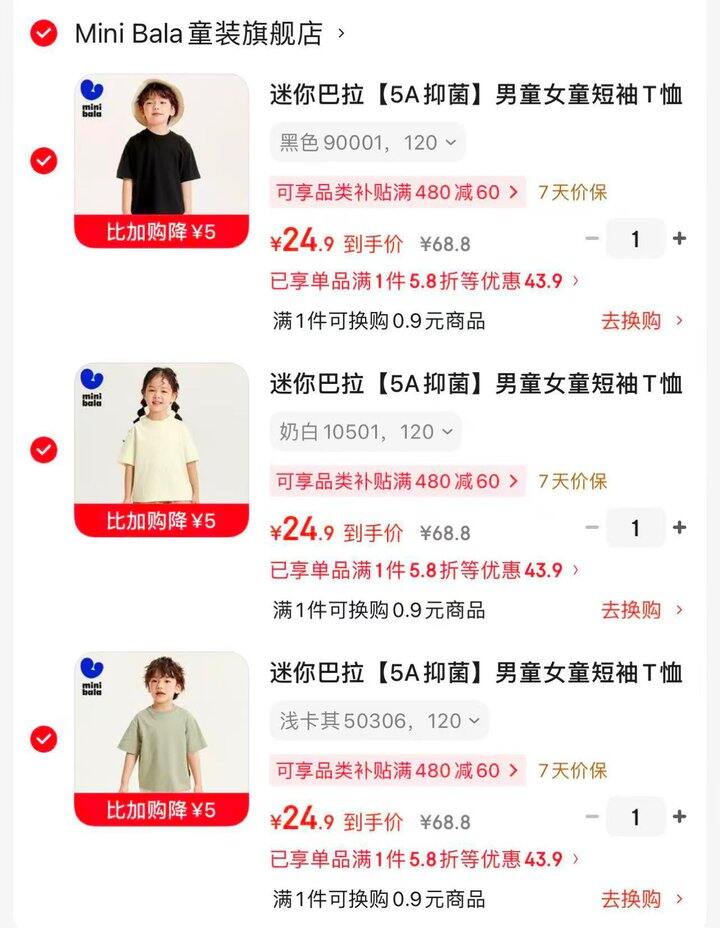Increase quantity of the black T-shirt
Viewport: 720px width, 928px height.
coord(680,239)
